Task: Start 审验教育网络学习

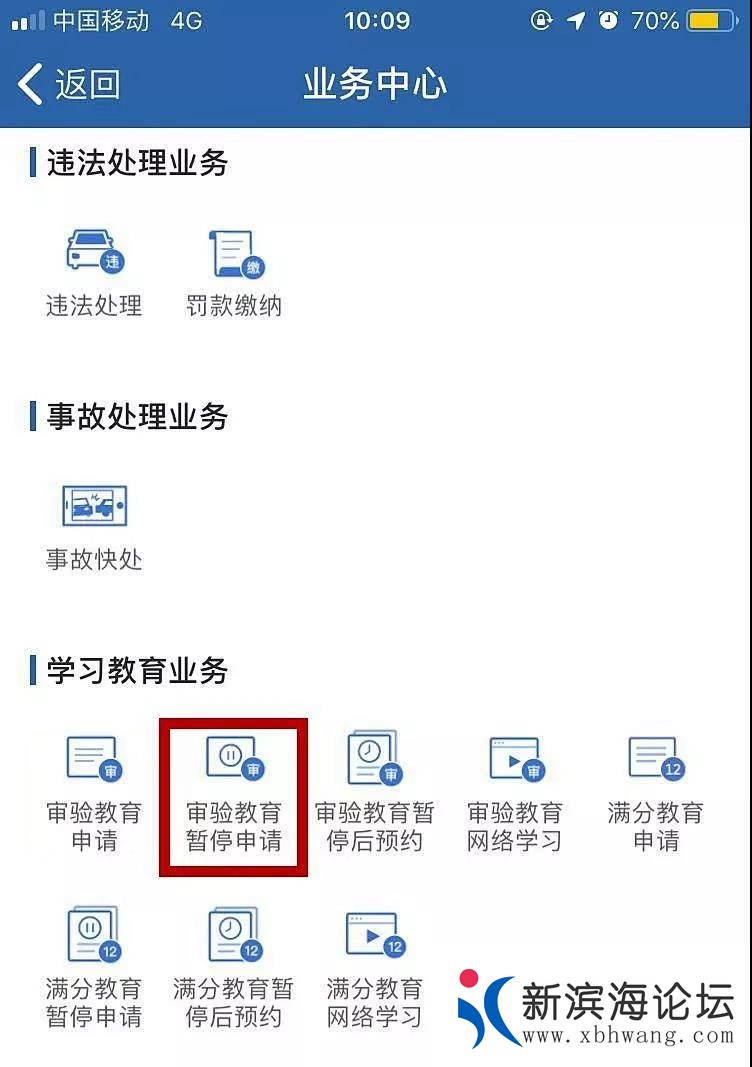Action: (515, 792)
